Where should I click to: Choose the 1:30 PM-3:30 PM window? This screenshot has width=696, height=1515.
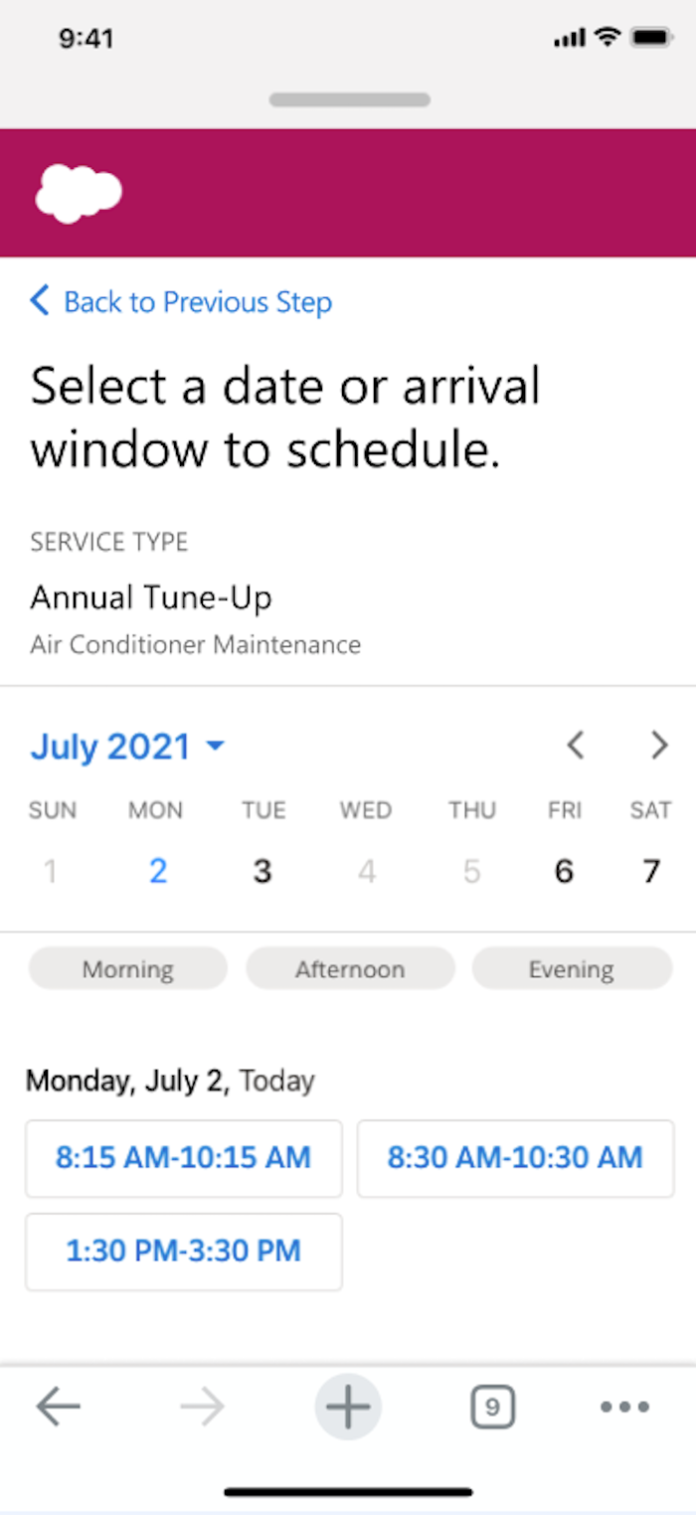[184, 1251]
